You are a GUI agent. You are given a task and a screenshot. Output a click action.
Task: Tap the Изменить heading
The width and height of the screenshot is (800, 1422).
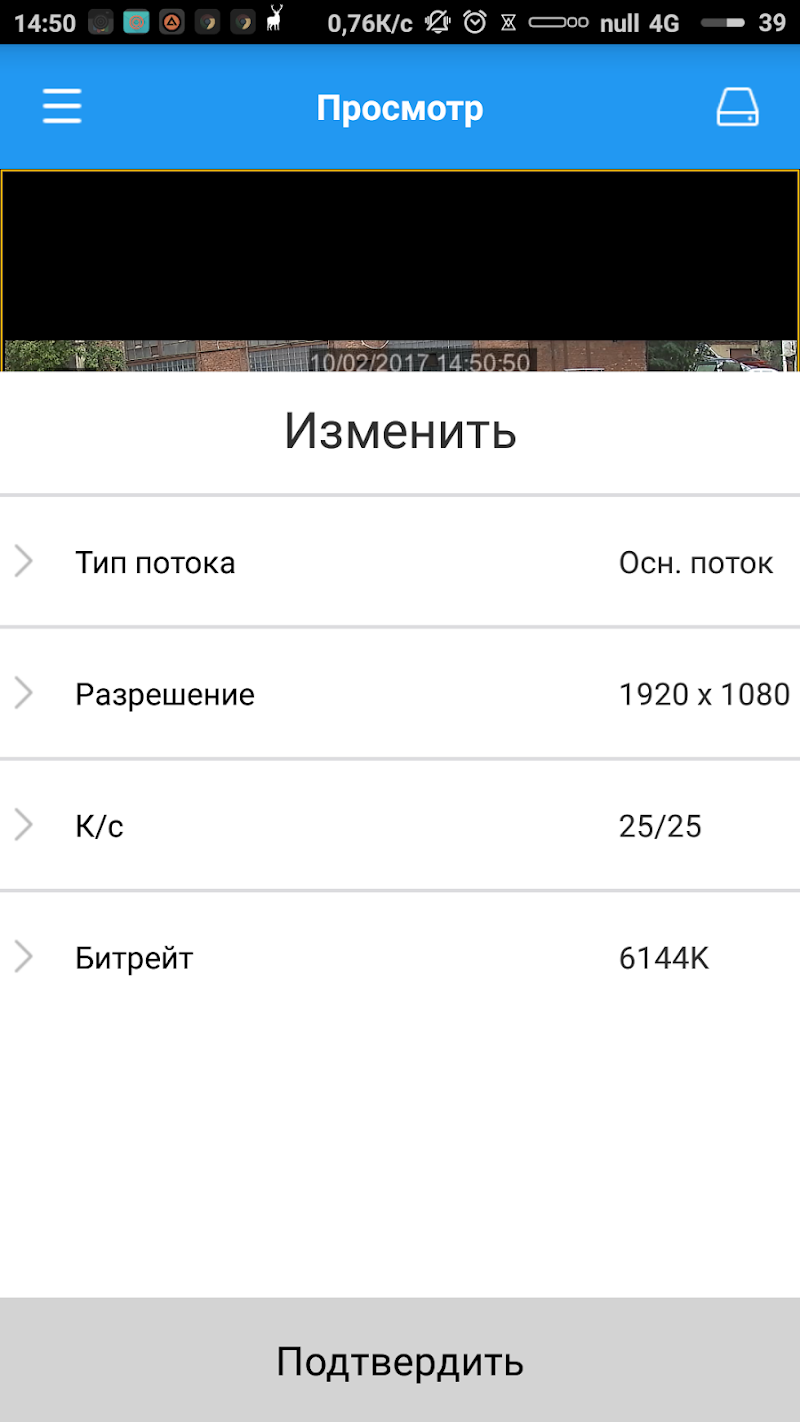click(x=400, y=430)
